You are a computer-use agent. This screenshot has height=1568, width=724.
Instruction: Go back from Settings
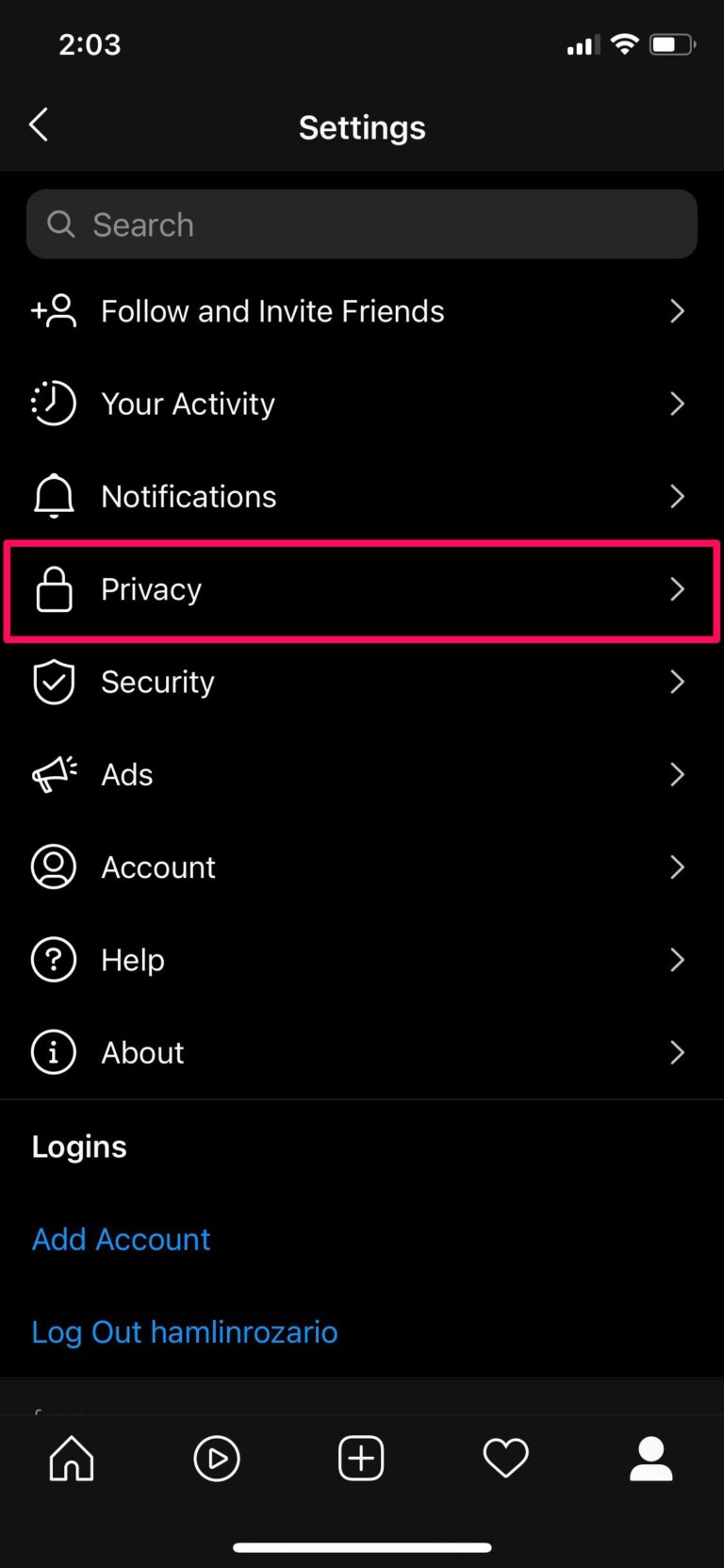click(39, 125)
